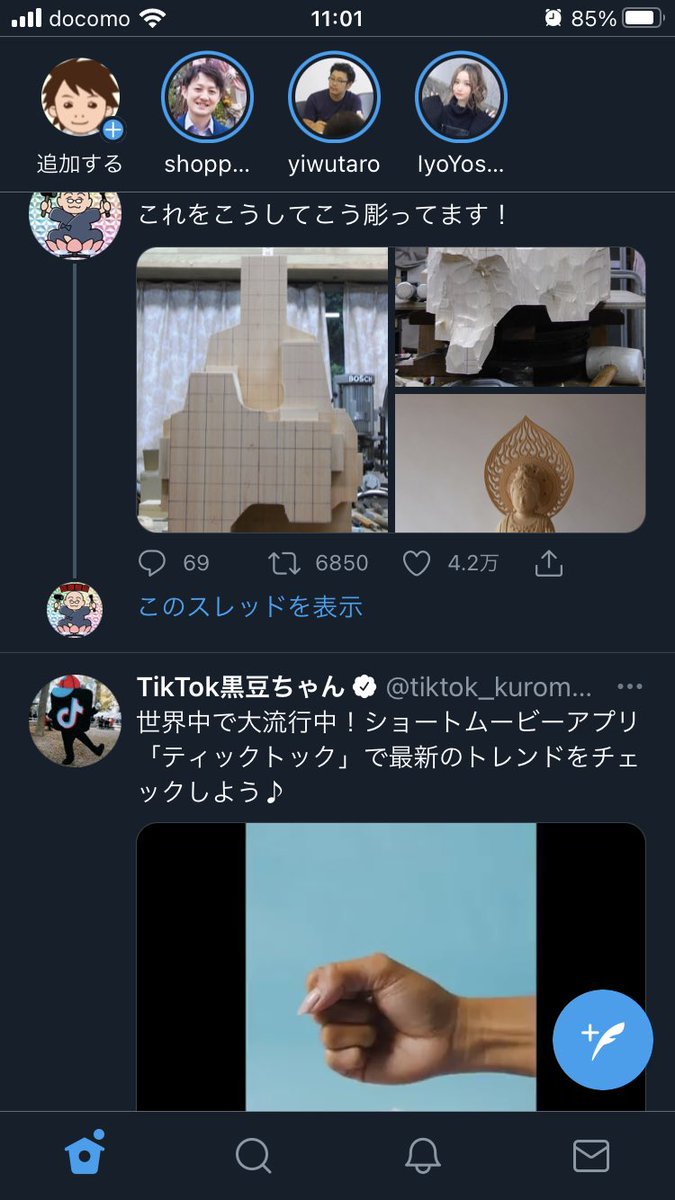This screenshot has width=675, height=1200.
Task: Open overflow menu on TikTok黒豆ちゃん tweet
Action: tap(630, 687)
